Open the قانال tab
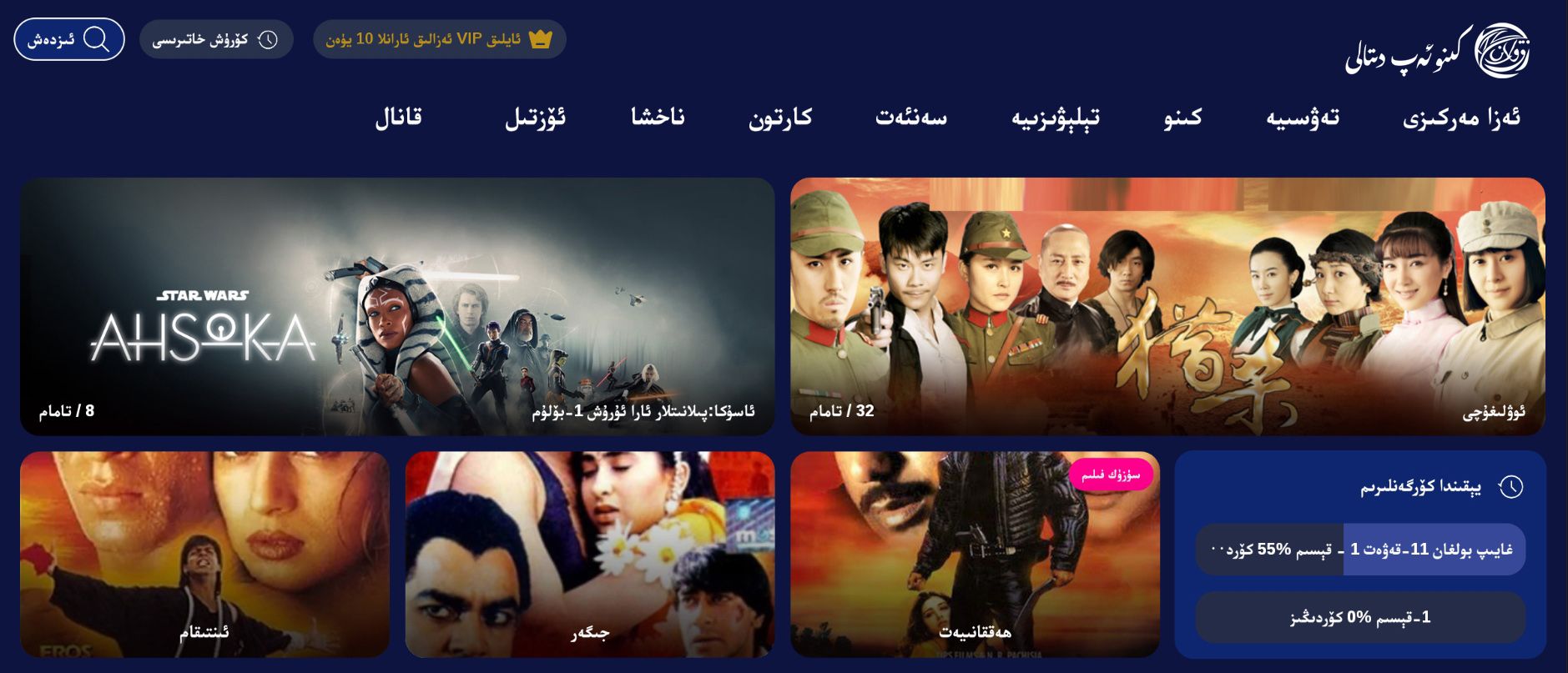The height and width of the screenshot is (673, 1568). [398, 118]
